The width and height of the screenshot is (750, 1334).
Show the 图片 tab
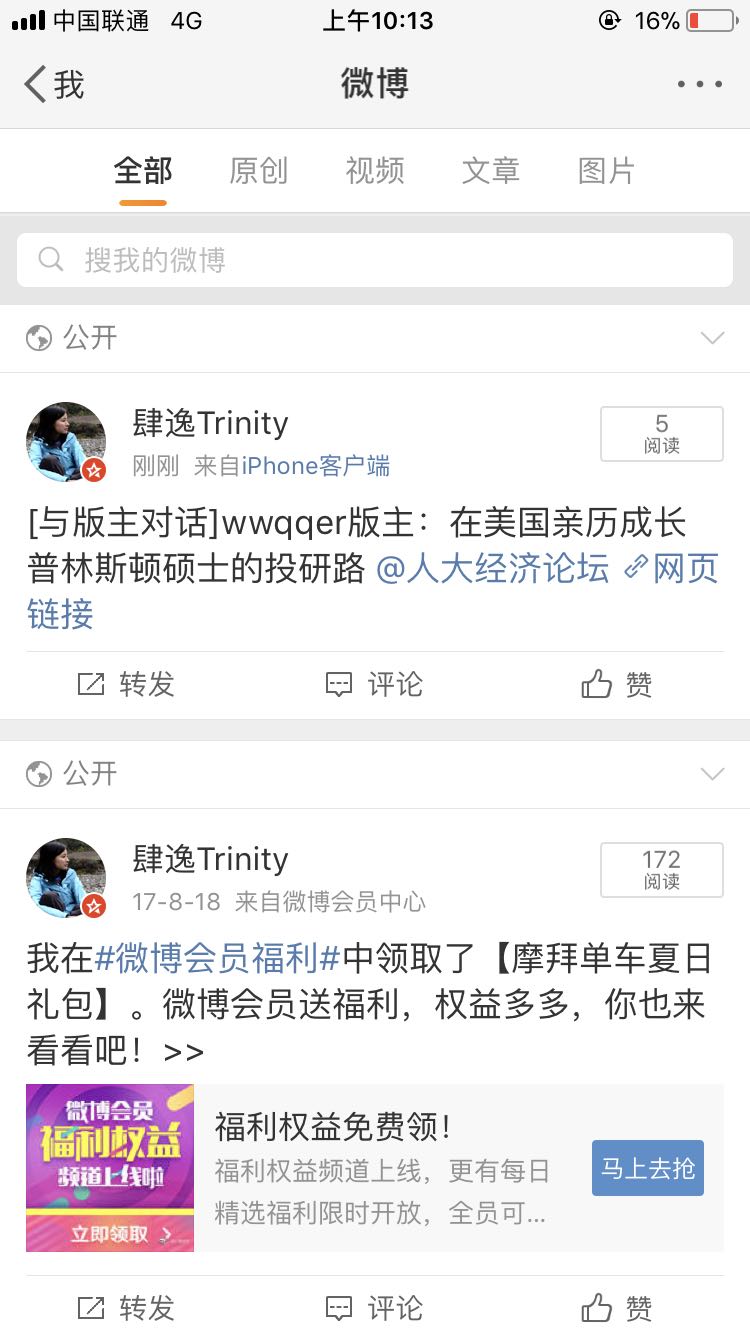coord(606,171)
